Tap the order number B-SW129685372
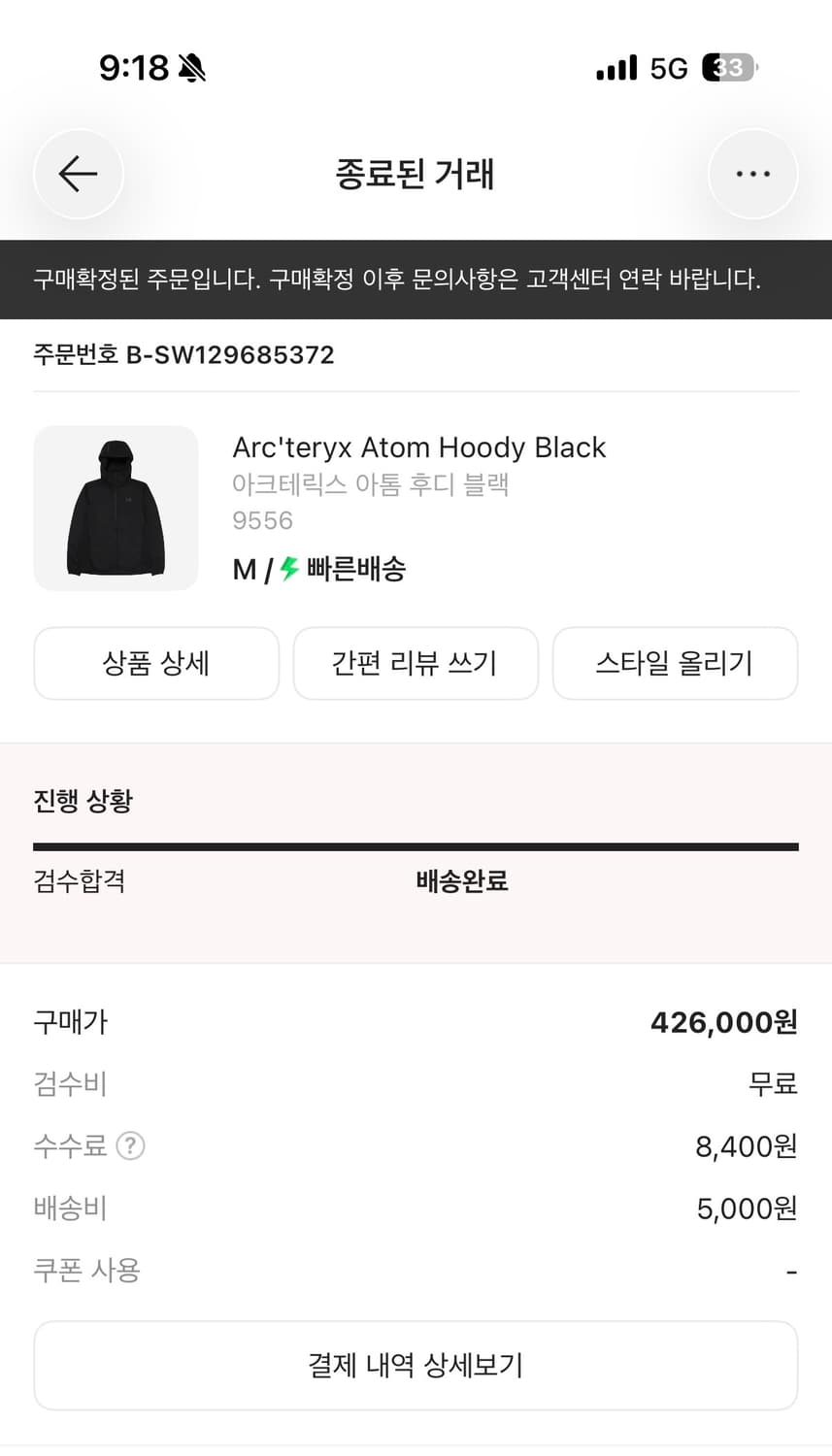The image size is (832, 1456). [184, 355]
